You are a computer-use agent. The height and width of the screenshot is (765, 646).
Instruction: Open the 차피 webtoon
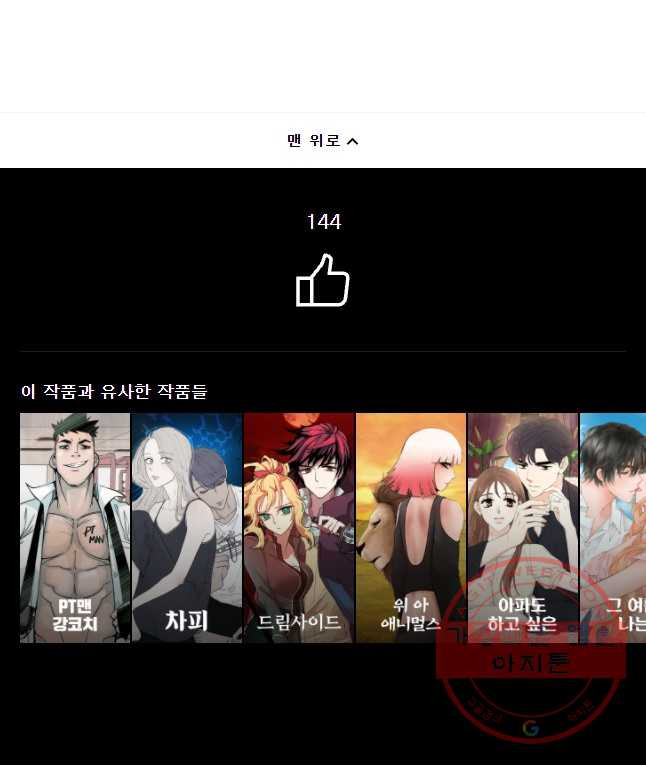pyautogui.click(x=187, y=527)
